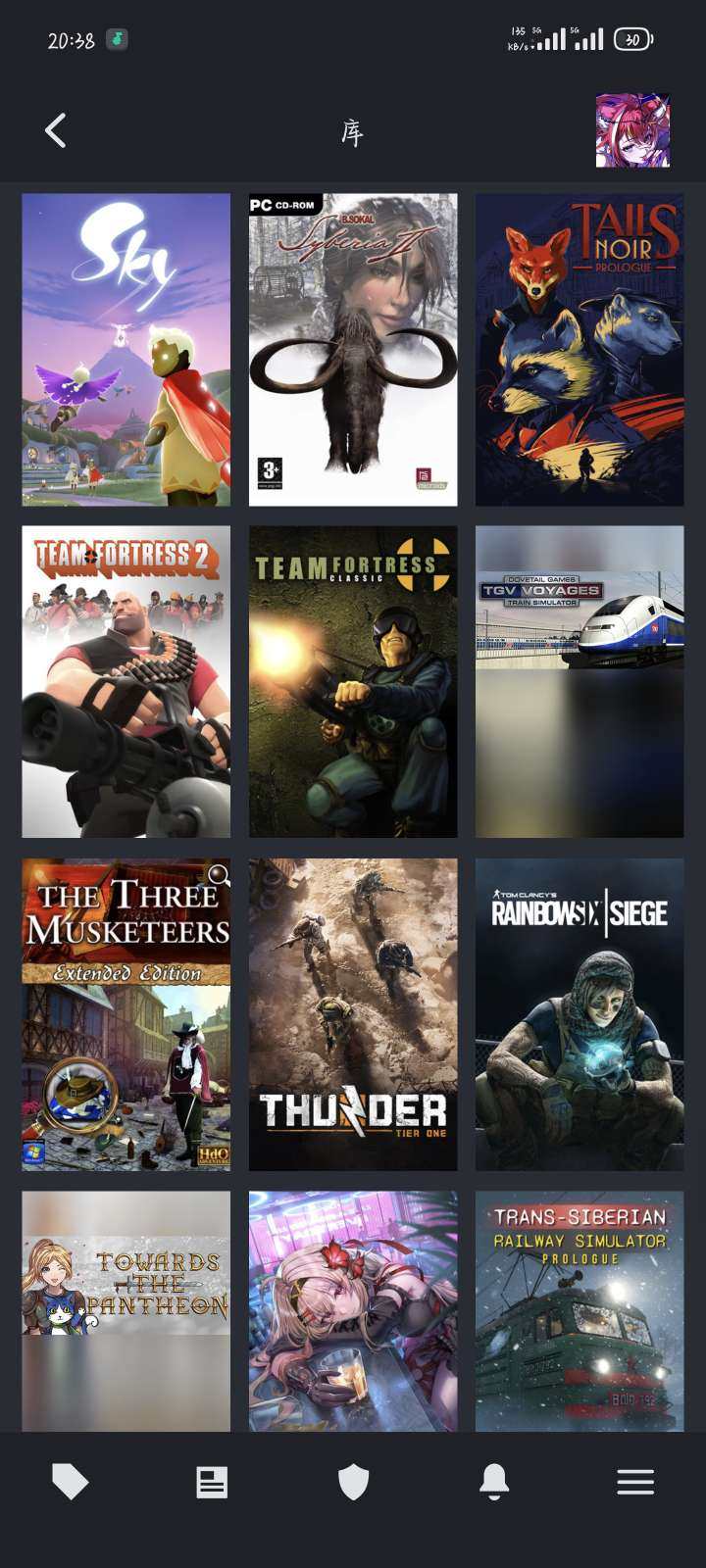Open the anime girl game tile

pos(353,1310)
